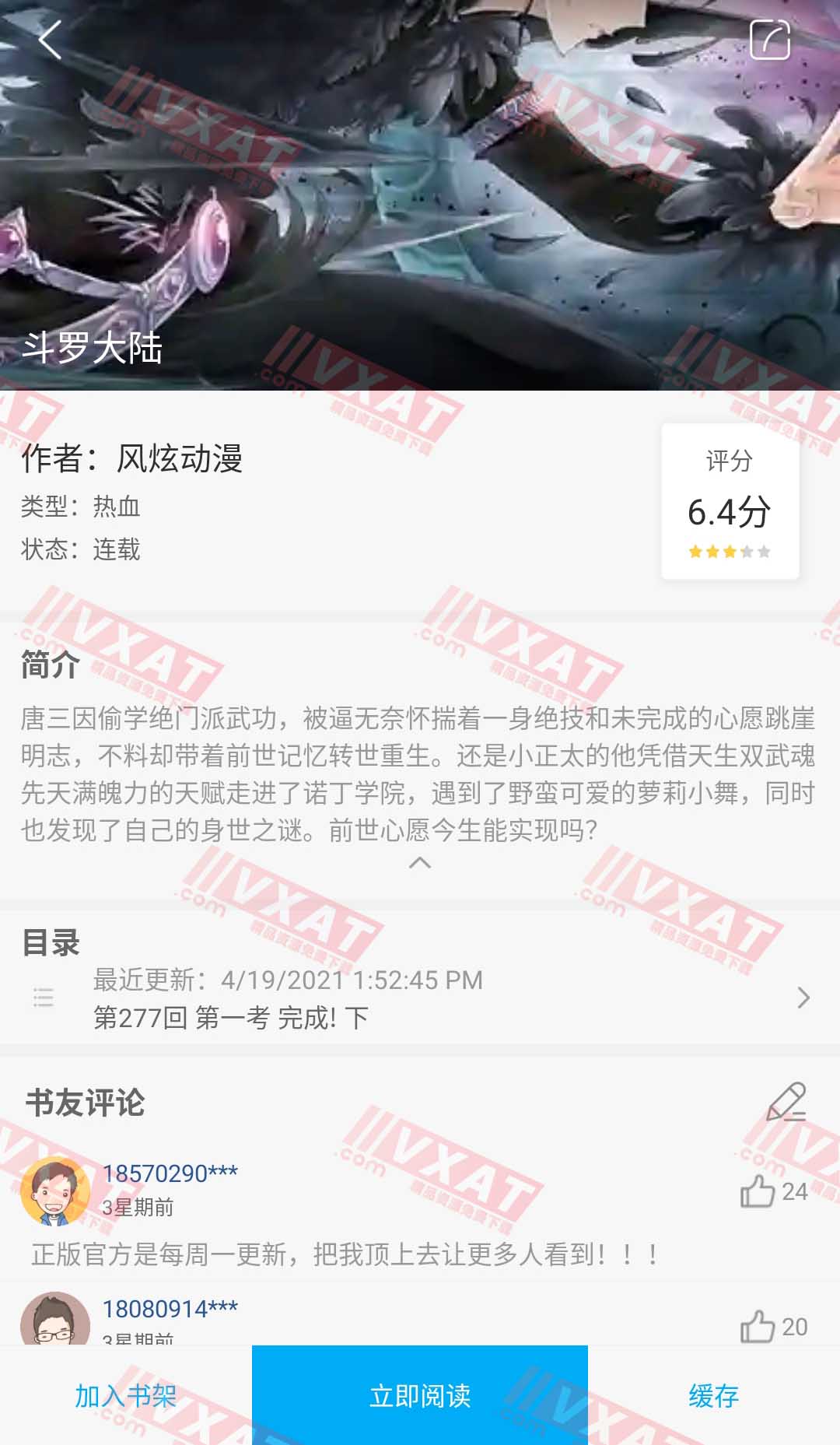The image size is (840, 1445).
Task: Go back using the top-left arrow
Action: pyautogui.click(x=50, y=40)
